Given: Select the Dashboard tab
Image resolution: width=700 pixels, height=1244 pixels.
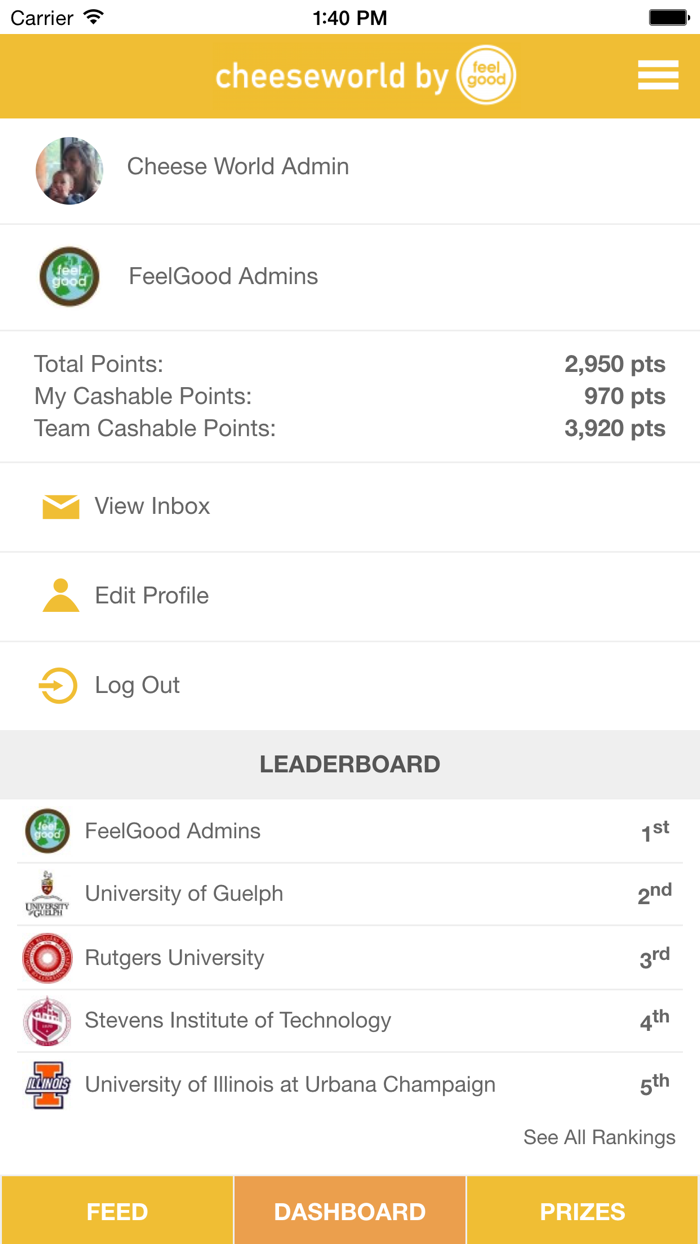Looking at the screenshot, I should pyautogui.click(x=350, y=1211).
